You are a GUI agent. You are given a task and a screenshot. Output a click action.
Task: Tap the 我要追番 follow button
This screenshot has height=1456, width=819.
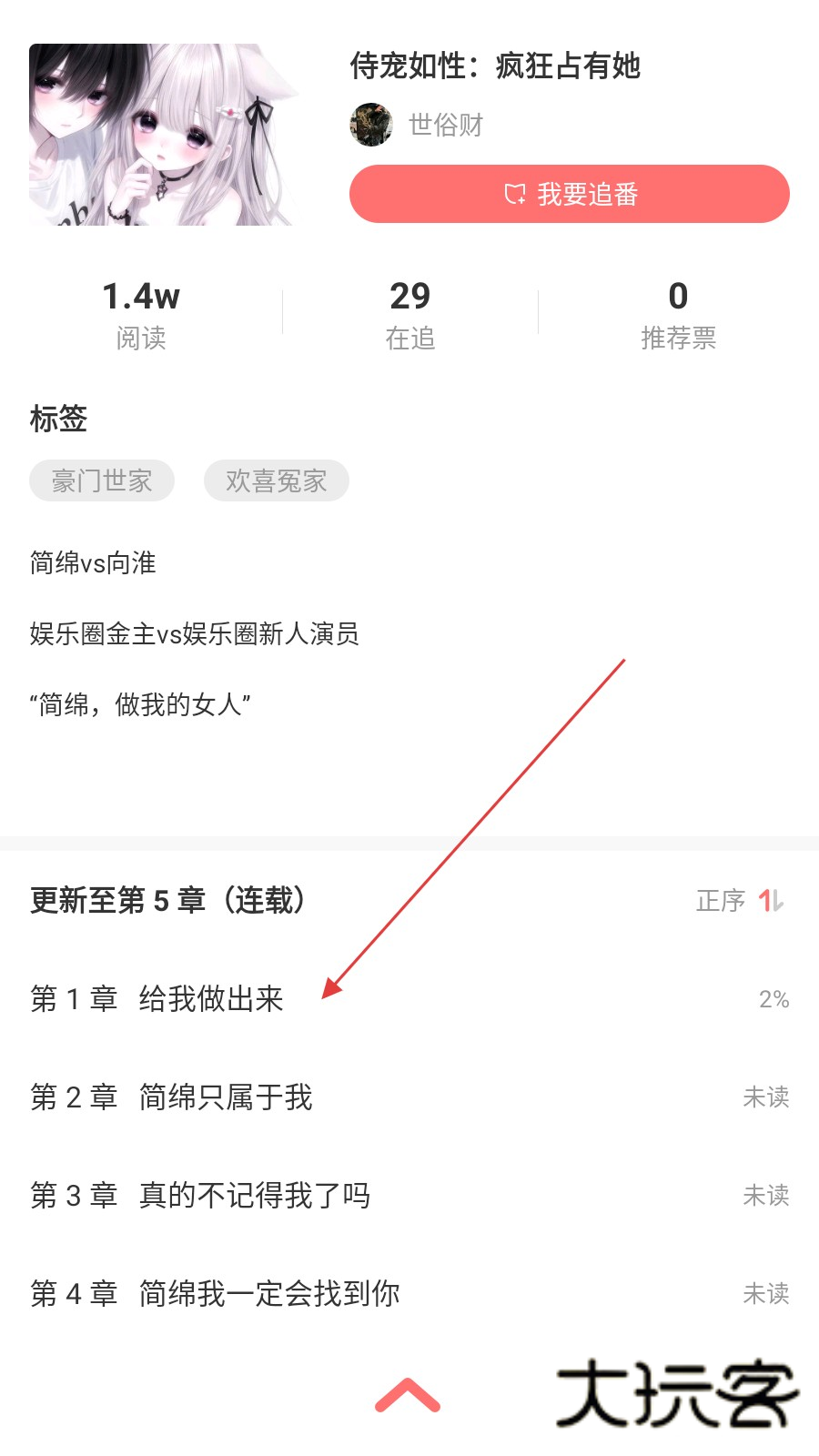[x=569, y=194]
